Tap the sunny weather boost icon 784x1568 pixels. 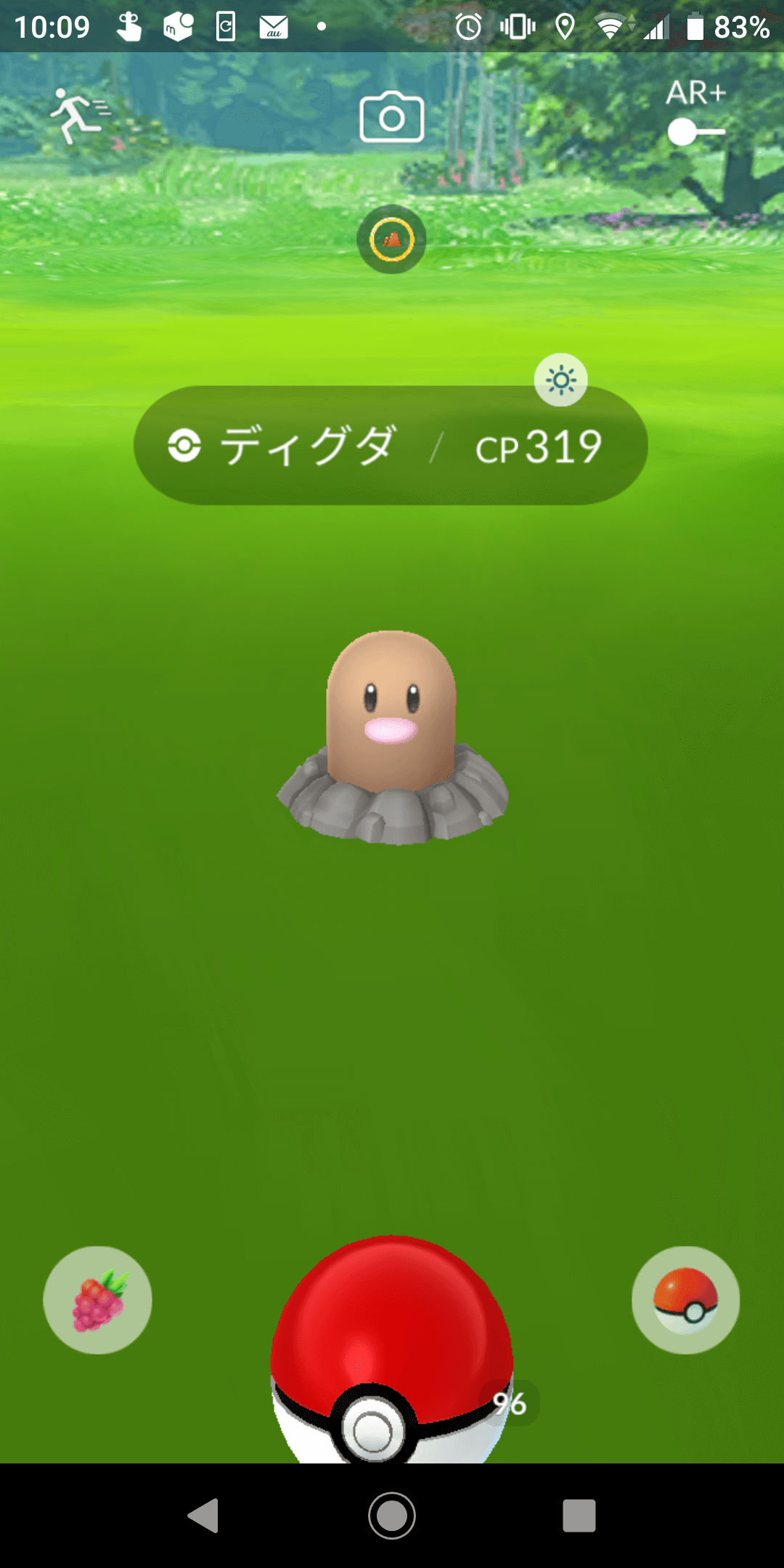tap(560, 380)
